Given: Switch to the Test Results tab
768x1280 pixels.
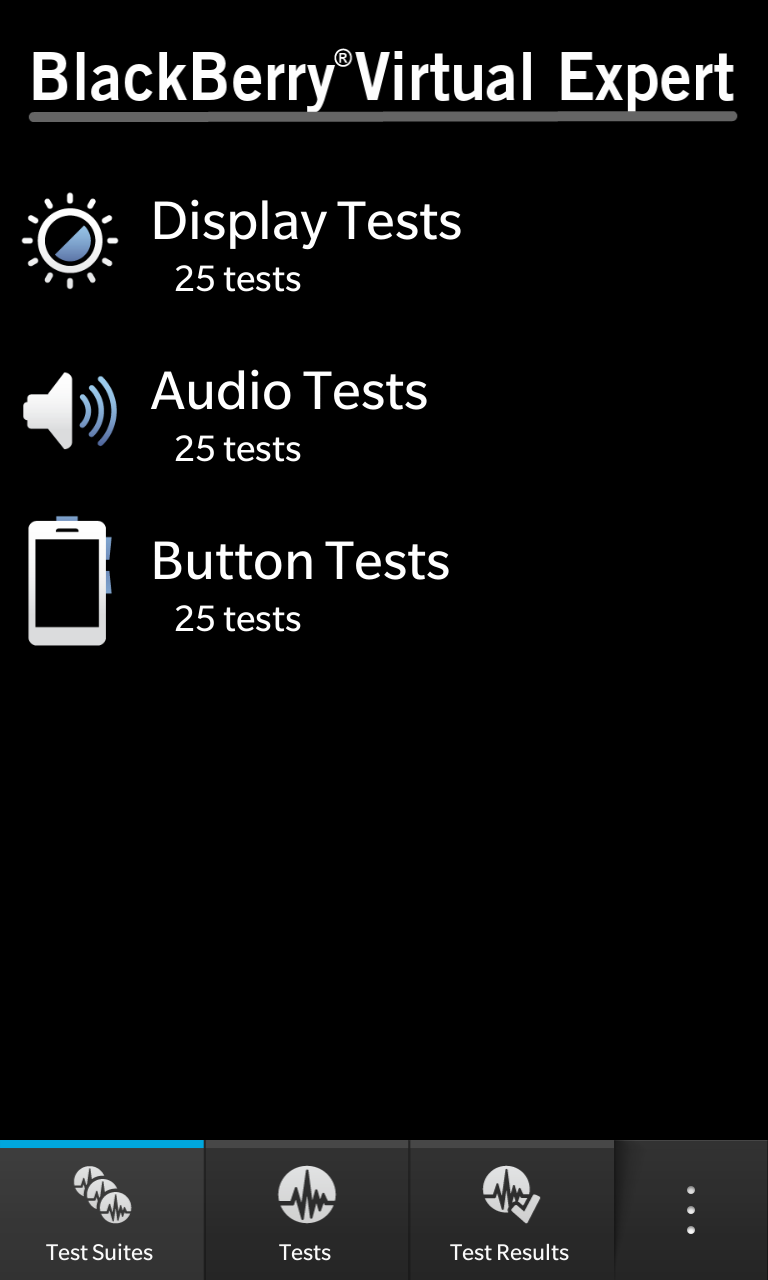Looking at the screenshot, I should 510,1210.
